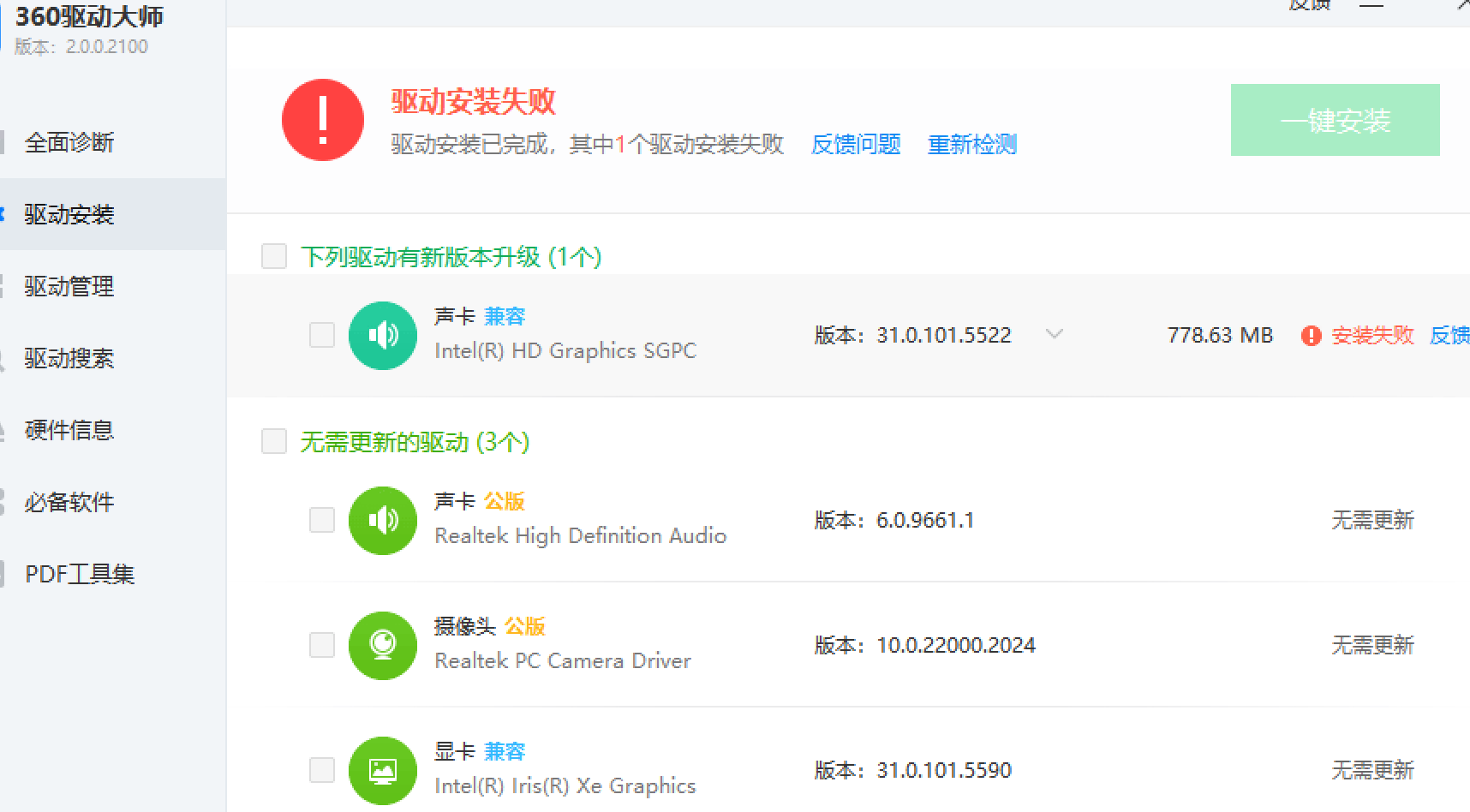Image resolution: width=1470 pixels, height=812 pixels.
Task: Open the 反馈问题 link
Action: 856,144
